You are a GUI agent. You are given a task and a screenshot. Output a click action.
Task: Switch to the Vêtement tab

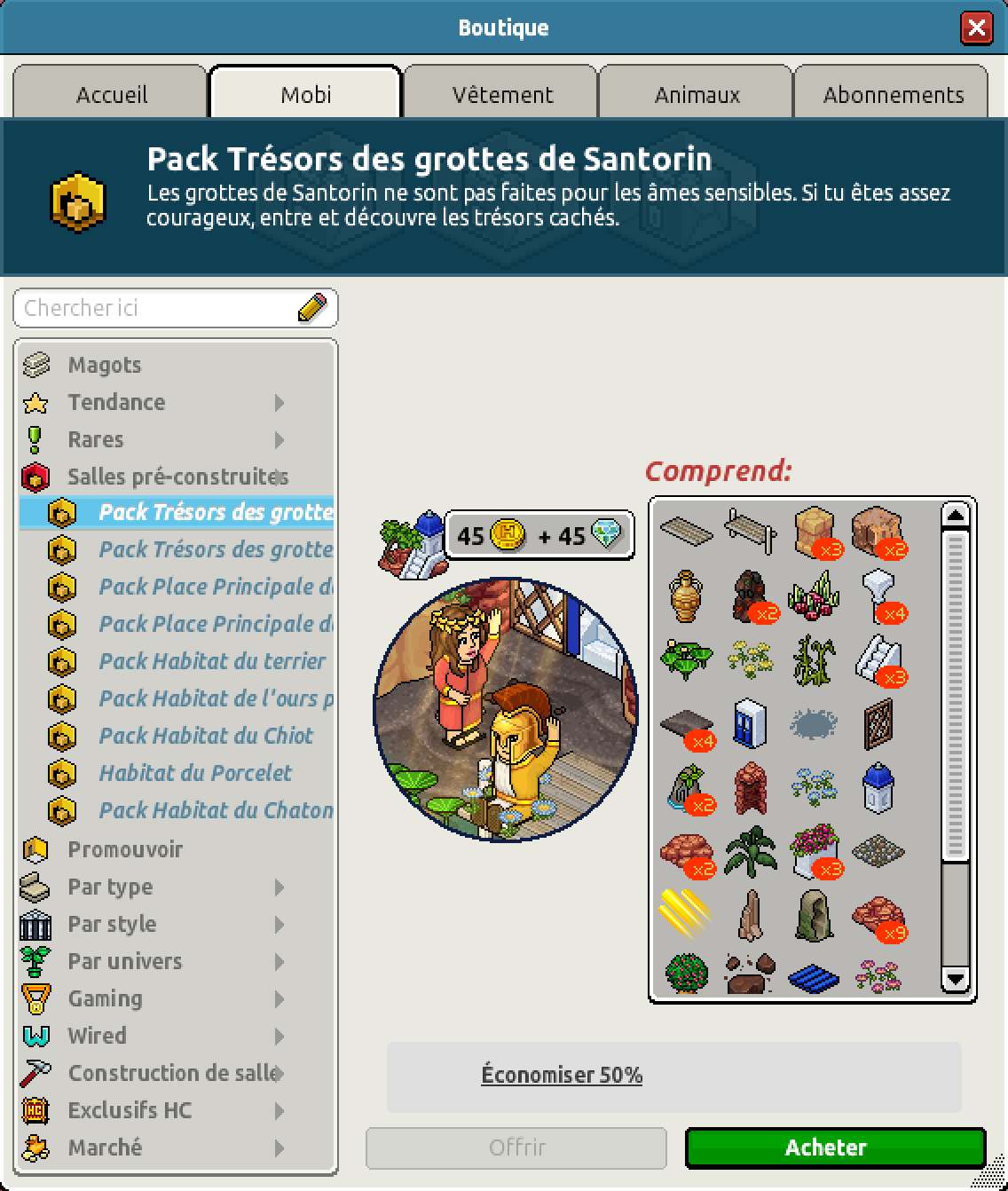point(502,94)
